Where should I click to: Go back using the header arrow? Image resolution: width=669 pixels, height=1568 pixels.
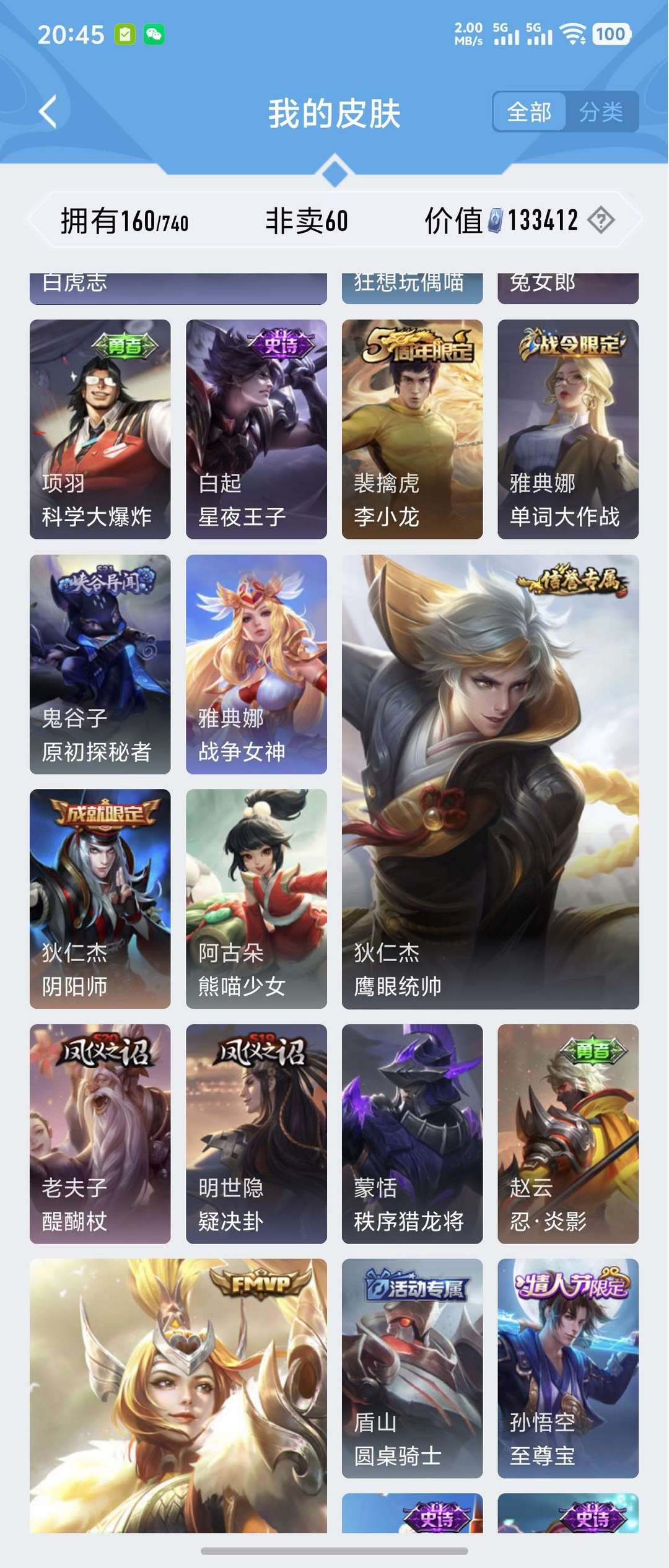(48, 112)
